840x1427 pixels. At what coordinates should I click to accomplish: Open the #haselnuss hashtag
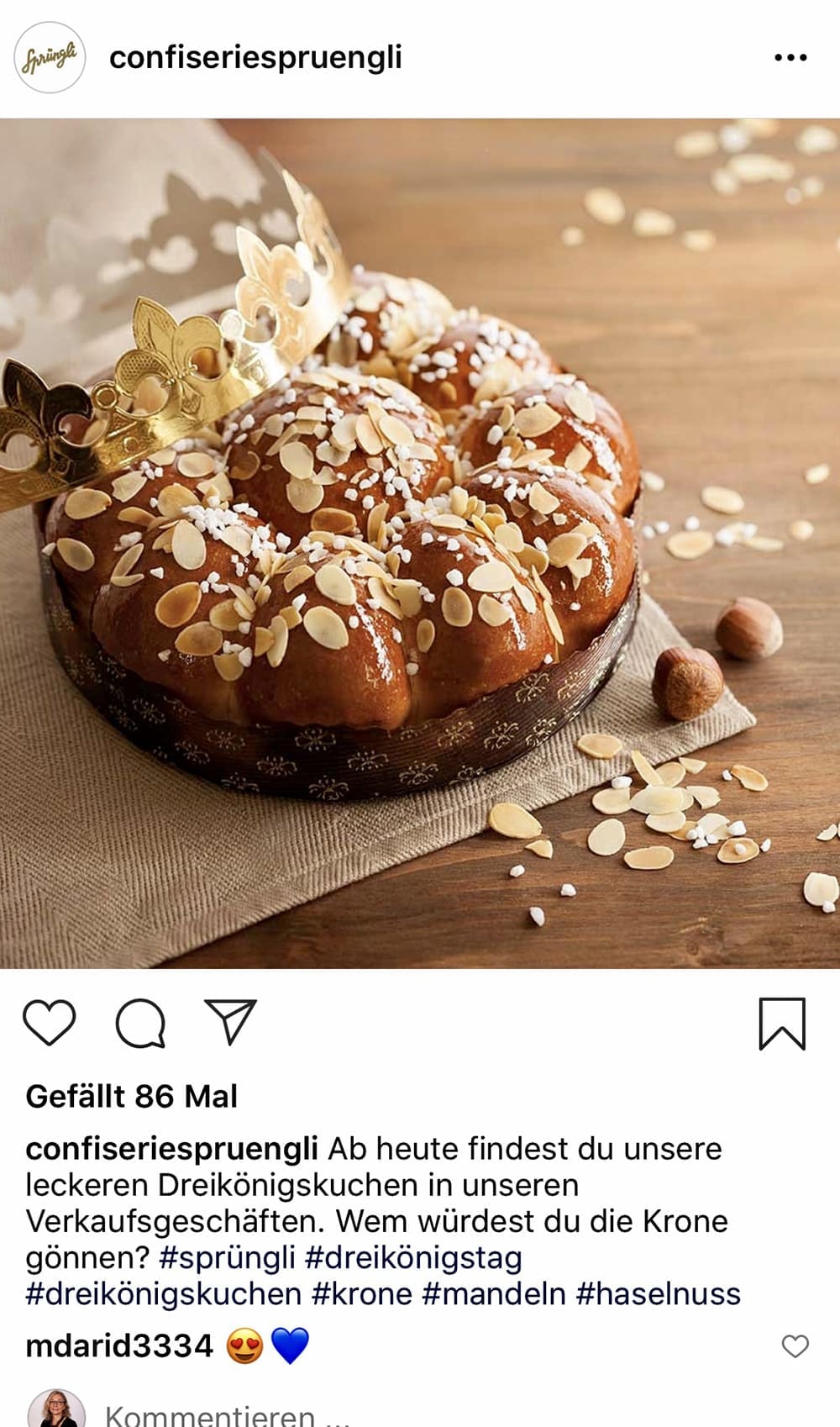[659, 1294]
